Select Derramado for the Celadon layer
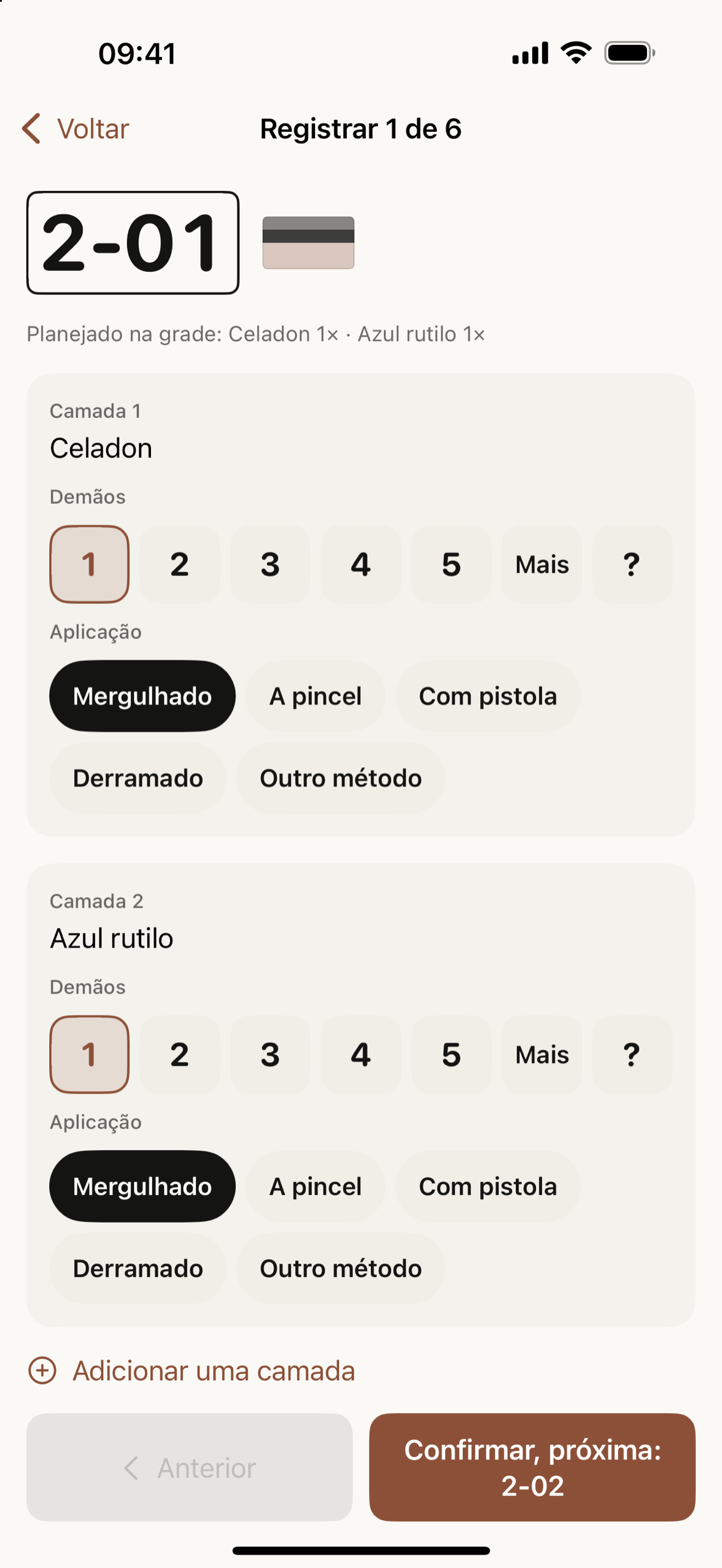 tap(138, 778)
